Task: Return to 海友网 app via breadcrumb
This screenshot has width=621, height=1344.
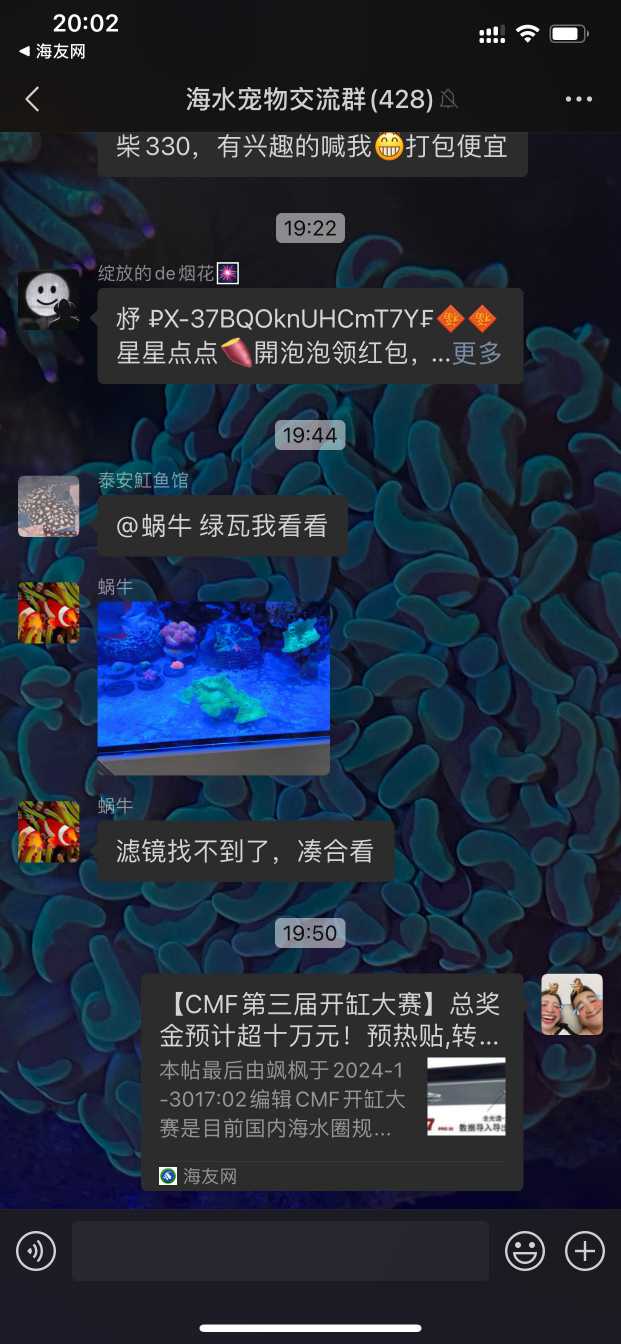Action: tap(52, 52)
